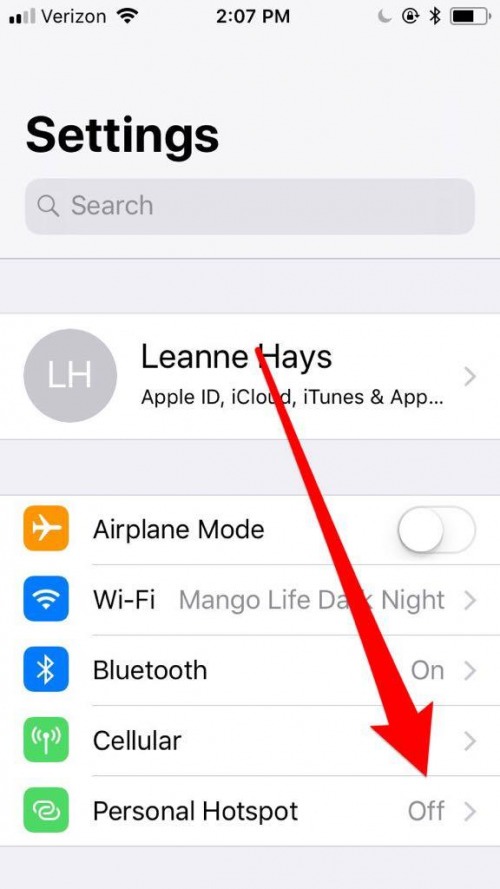Open Wi-Fi settings
Image resolution: width=500 pixels, height=889 pixels.
pos(250,600)
